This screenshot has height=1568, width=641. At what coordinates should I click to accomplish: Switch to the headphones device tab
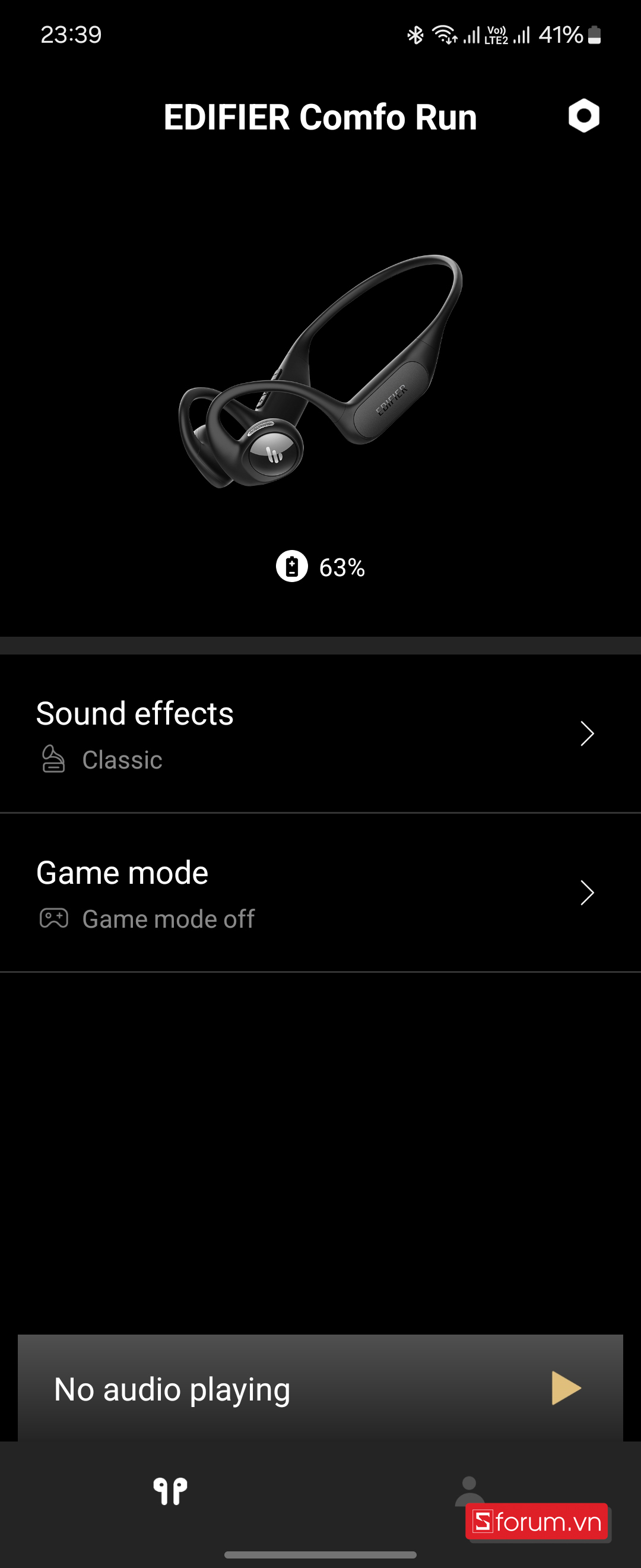(170, 1491)
